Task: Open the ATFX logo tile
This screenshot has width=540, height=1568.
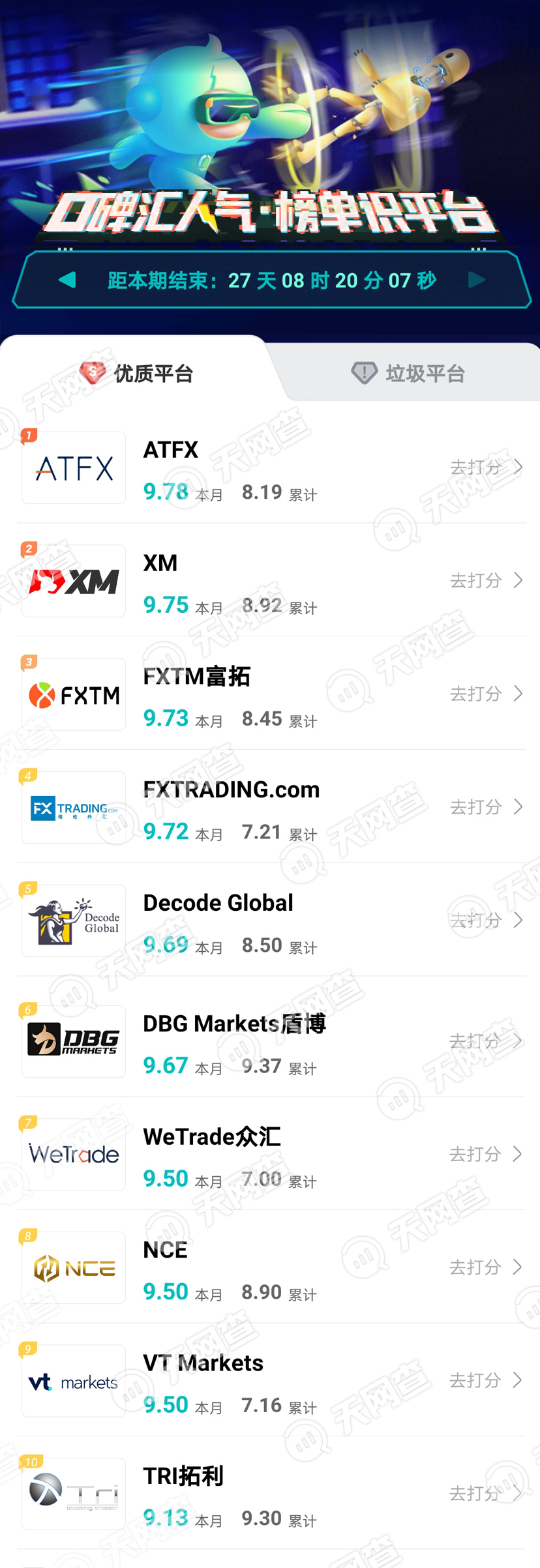Action: pyautogui.click(x=74, y=467)
